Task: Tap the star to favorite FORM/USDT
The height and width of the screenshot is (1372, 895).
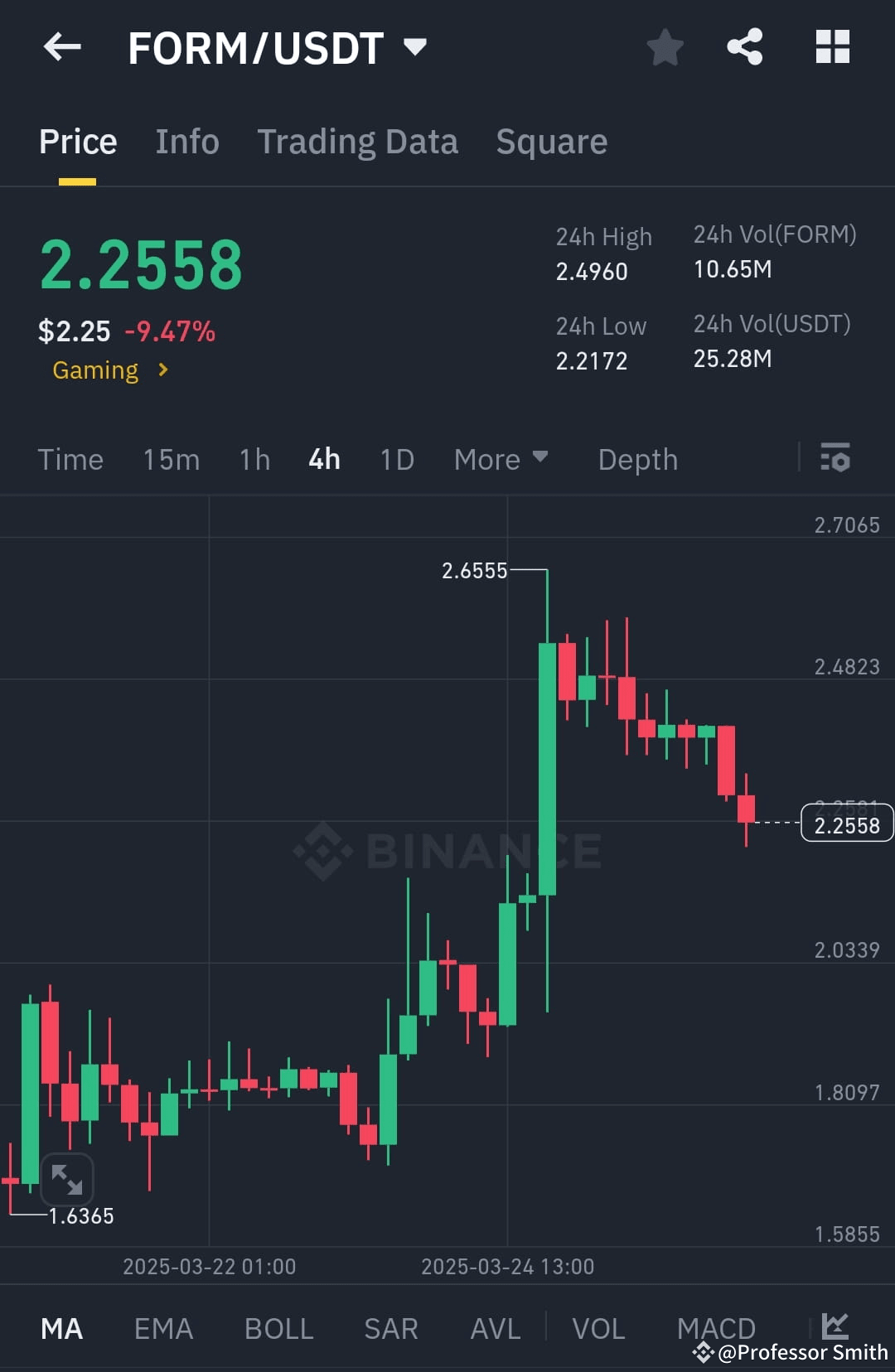Action: pos(665,47)
